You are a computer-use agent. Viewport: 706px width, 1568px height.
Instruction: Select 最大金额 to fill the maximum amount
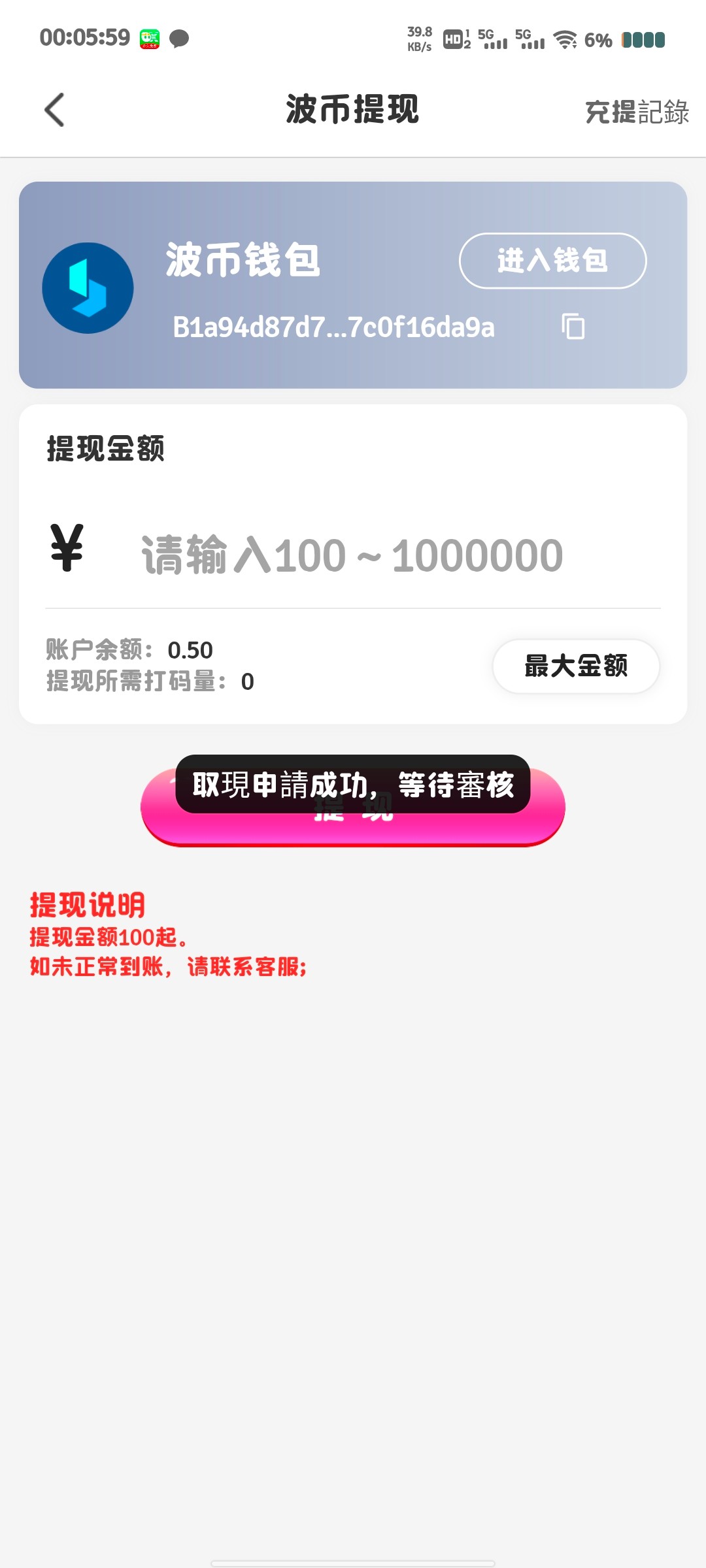click(x=575, y=666)
